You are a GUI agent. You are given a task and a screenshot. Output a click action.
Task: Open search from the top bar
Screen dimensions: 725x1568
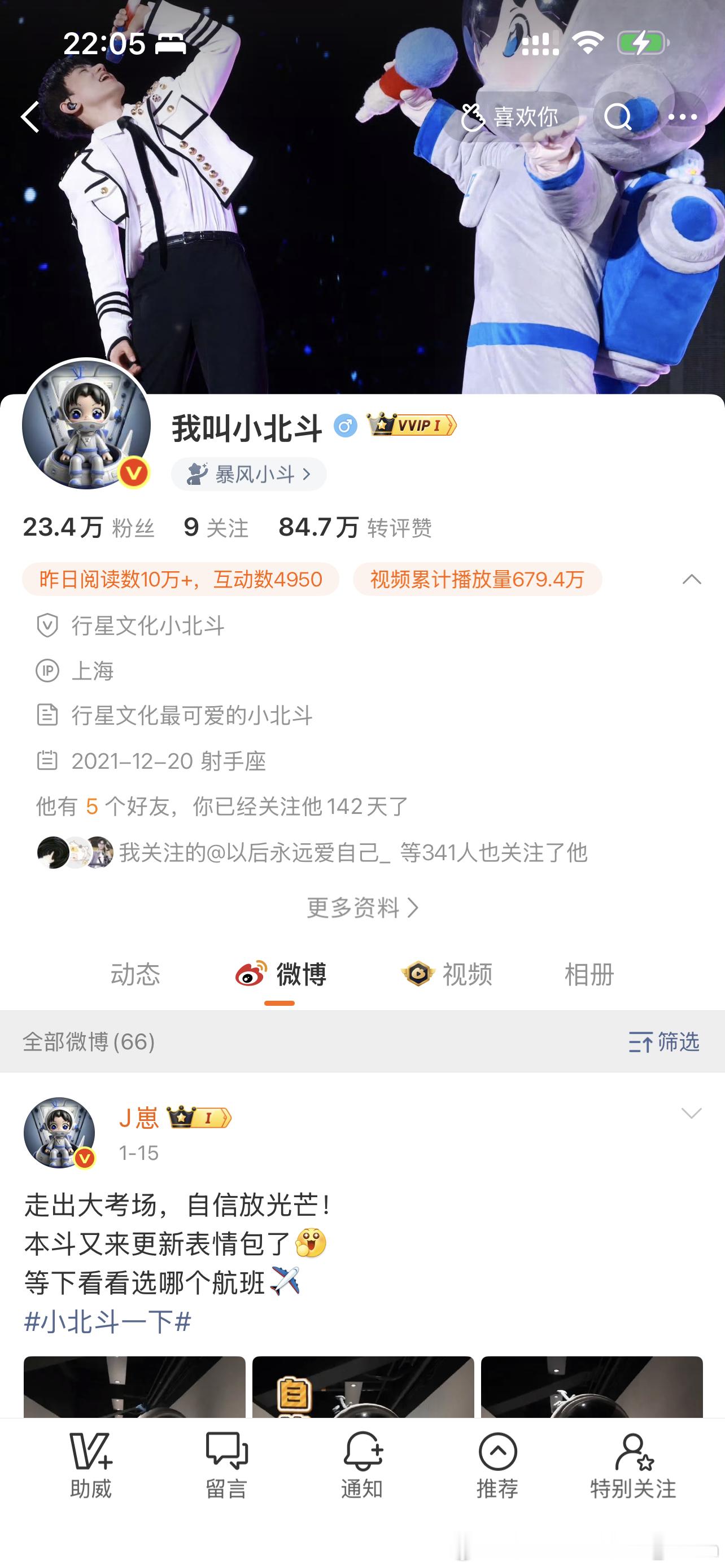pos(617,117)
